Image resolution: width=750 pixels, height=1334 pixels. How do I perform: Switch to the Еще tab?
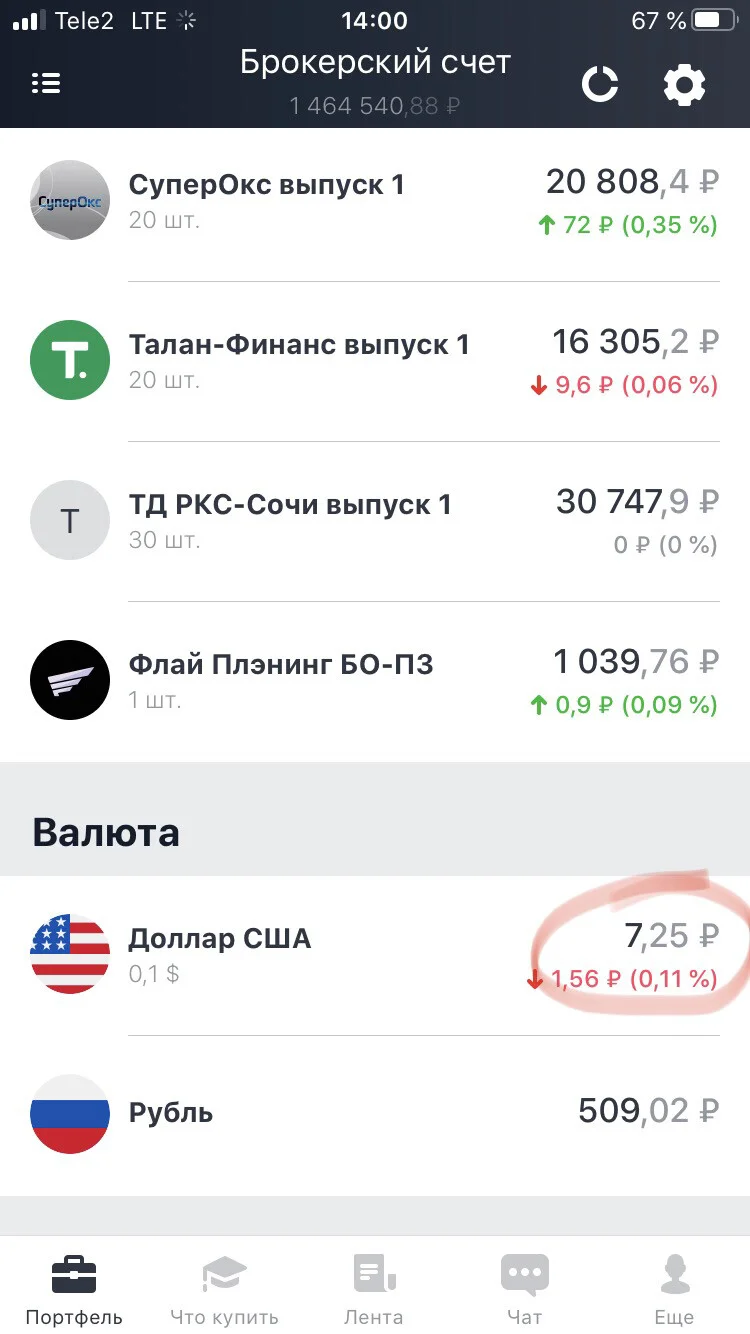click(x=675, y=1289)
